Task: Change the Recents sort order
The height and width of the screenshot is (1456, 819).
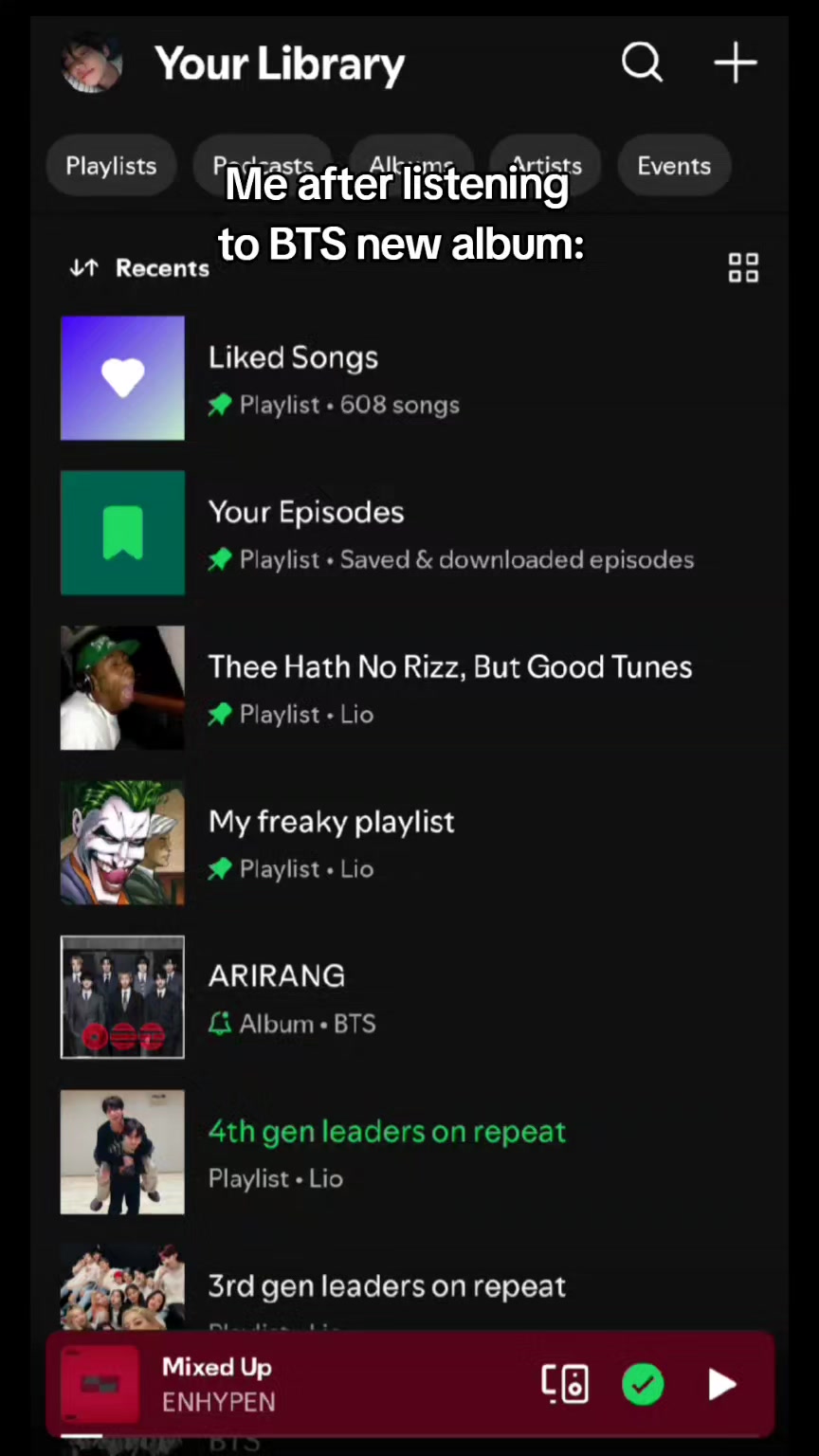Action: [139, 268]
